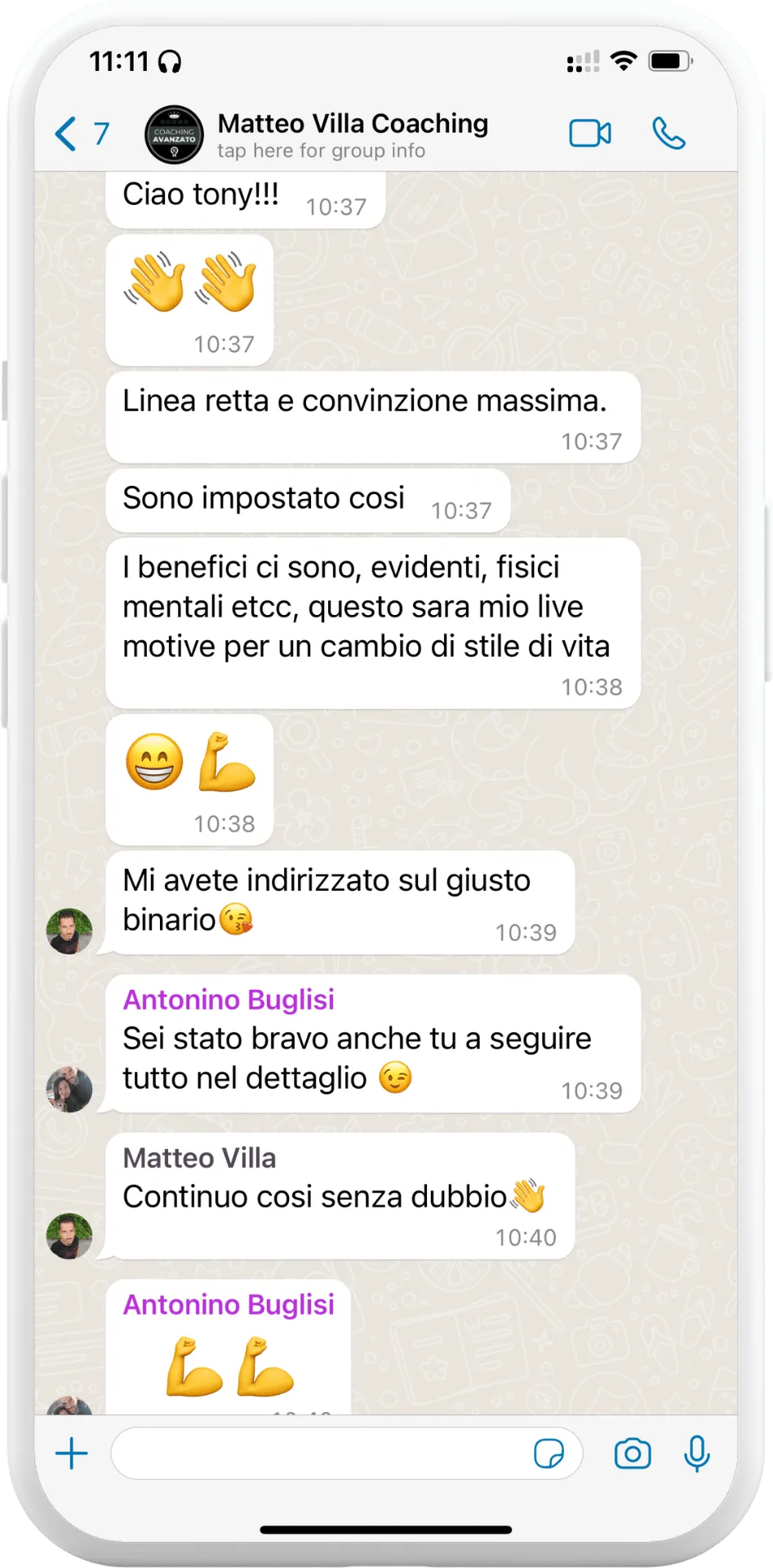Open the camera to send a photo

coord(633,1454)
